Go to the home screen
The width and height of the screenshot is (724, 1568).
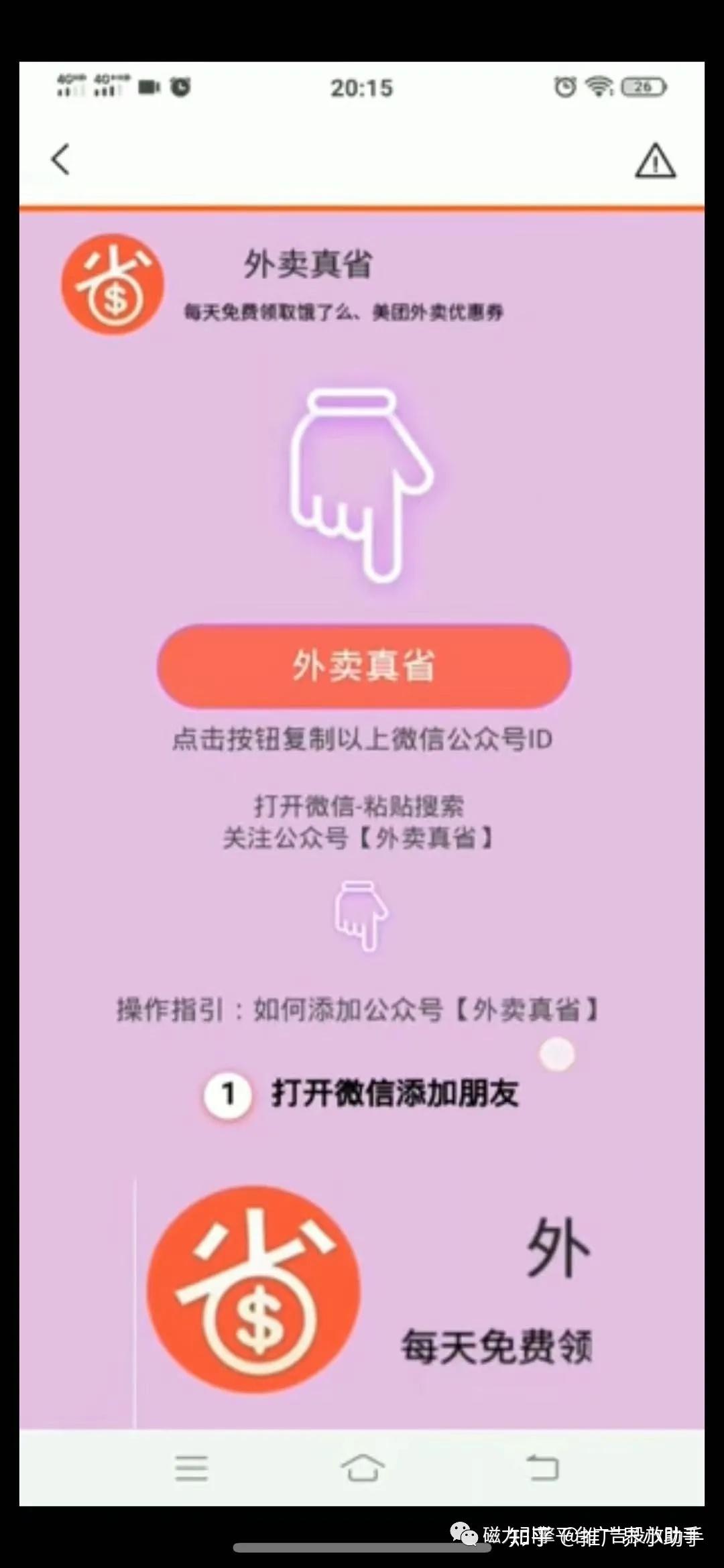click(363, 1467)
